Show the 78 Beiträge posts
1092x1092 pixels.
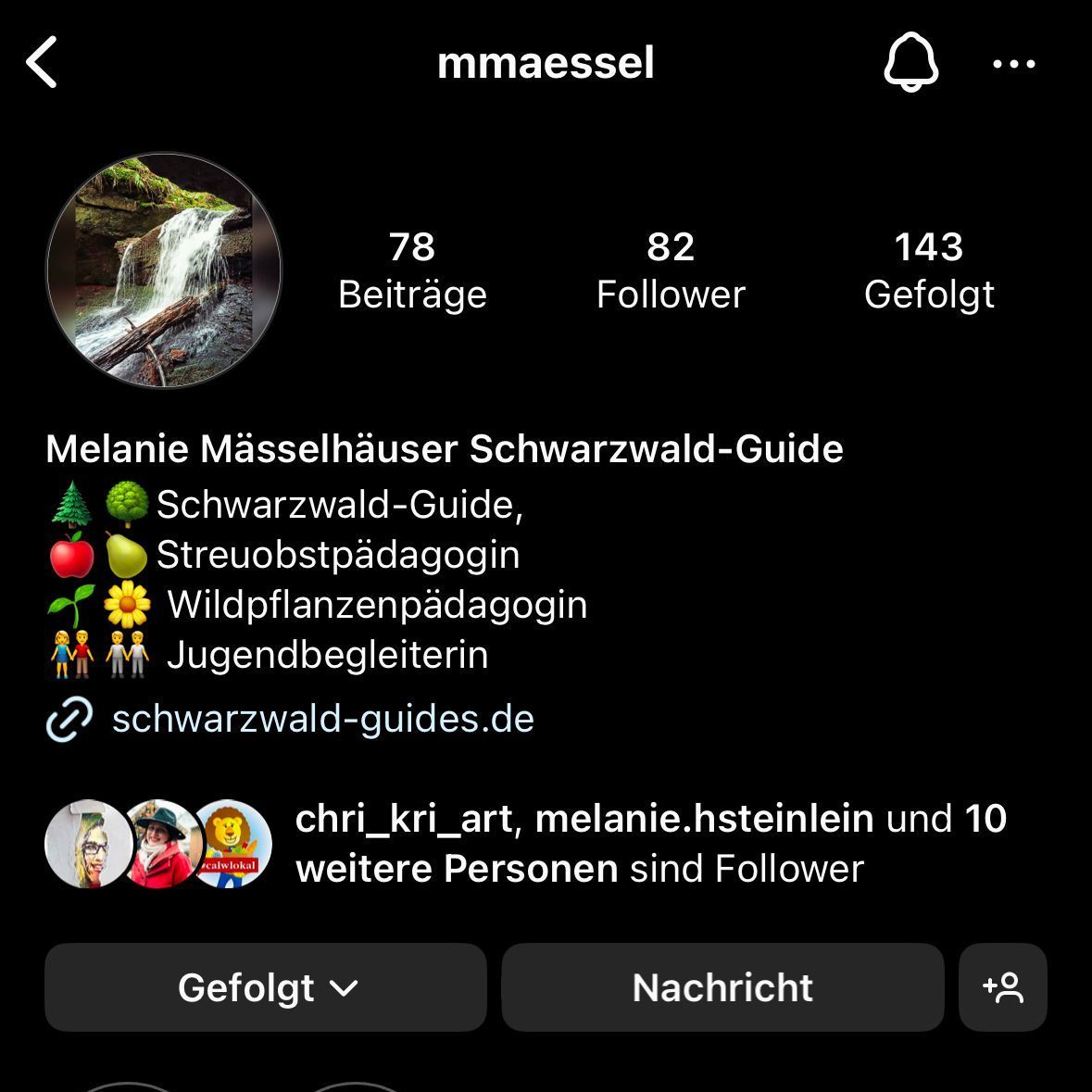[412, 270]
